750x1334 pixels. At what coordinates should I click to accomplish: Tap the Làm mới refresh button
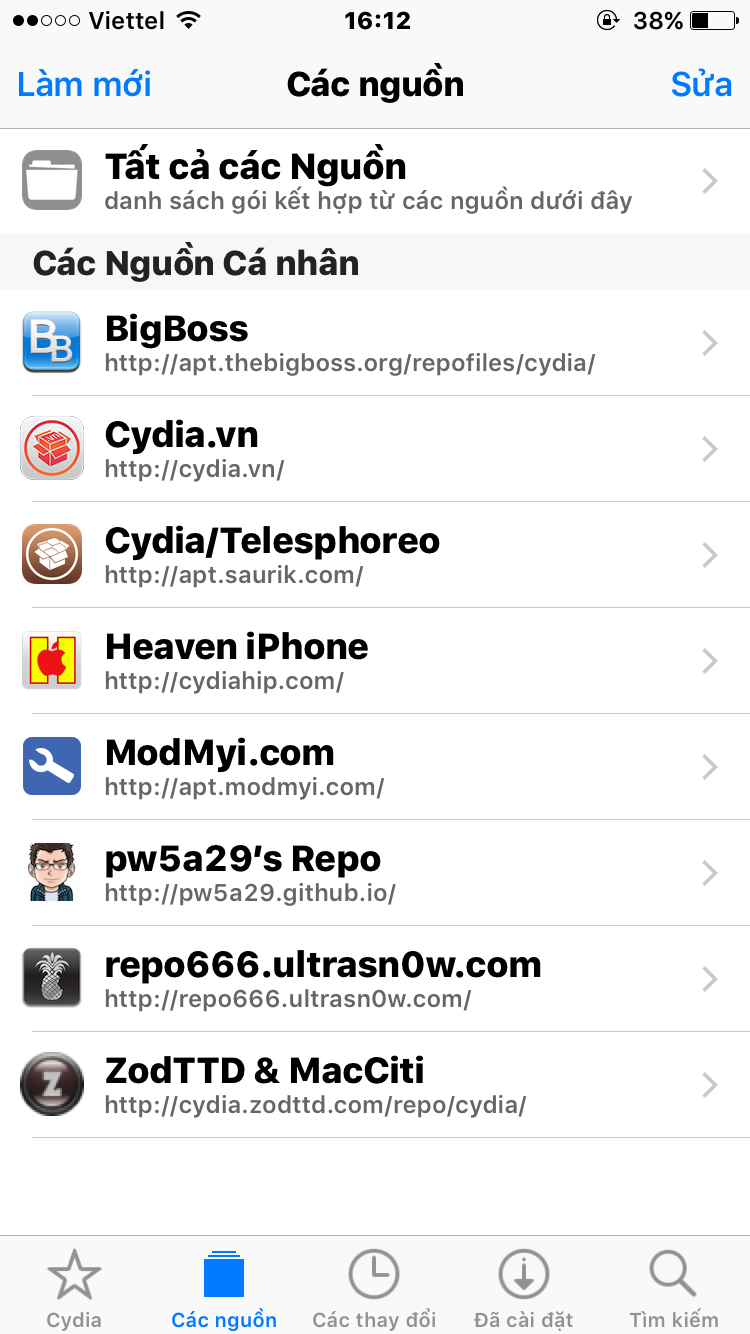(84, 84)
